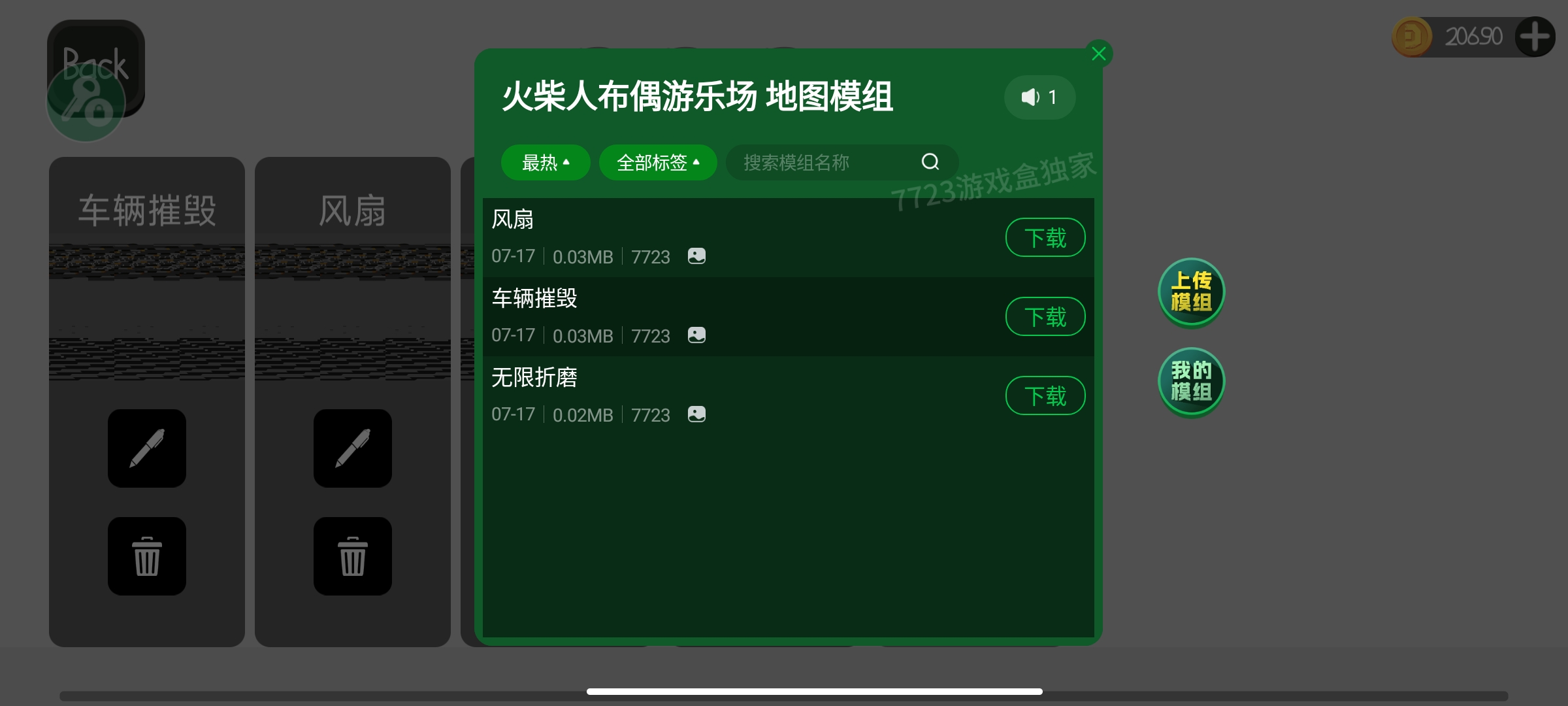Screen dimensions: 1568x706
Task: Open 我的模组 my mods
Action: 1190,382
